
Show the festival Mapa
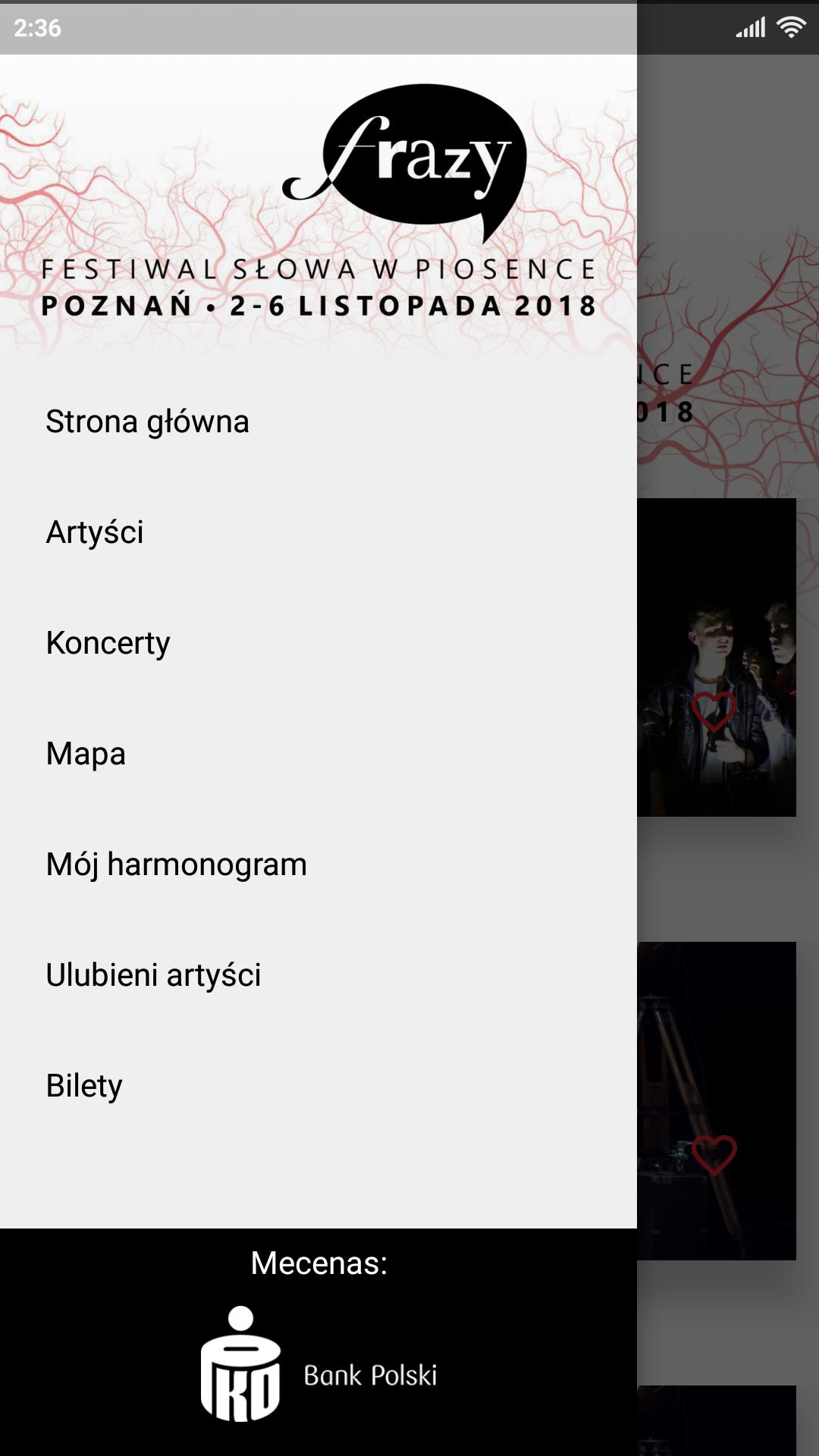(x=86, y=754)
